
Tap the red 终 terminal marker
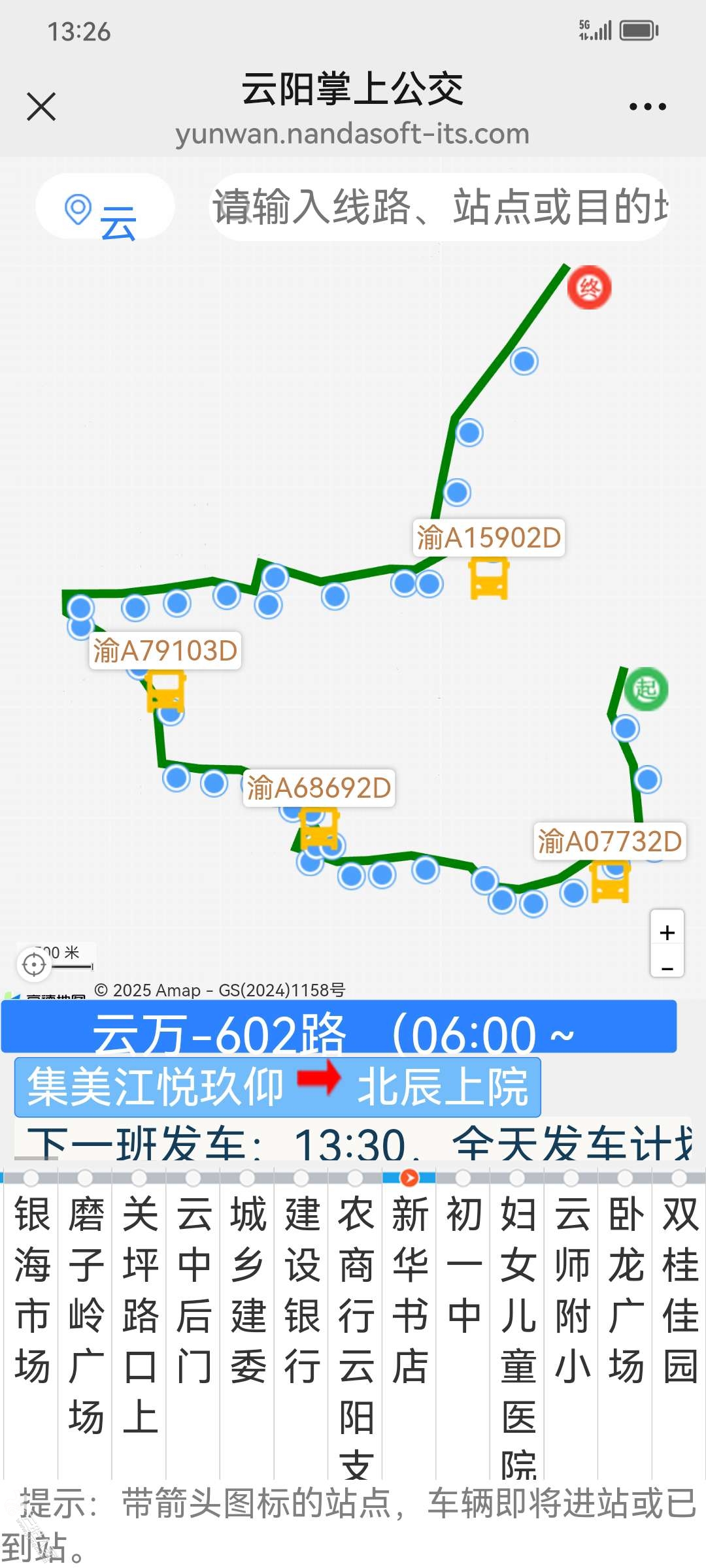tap(589, 287)
